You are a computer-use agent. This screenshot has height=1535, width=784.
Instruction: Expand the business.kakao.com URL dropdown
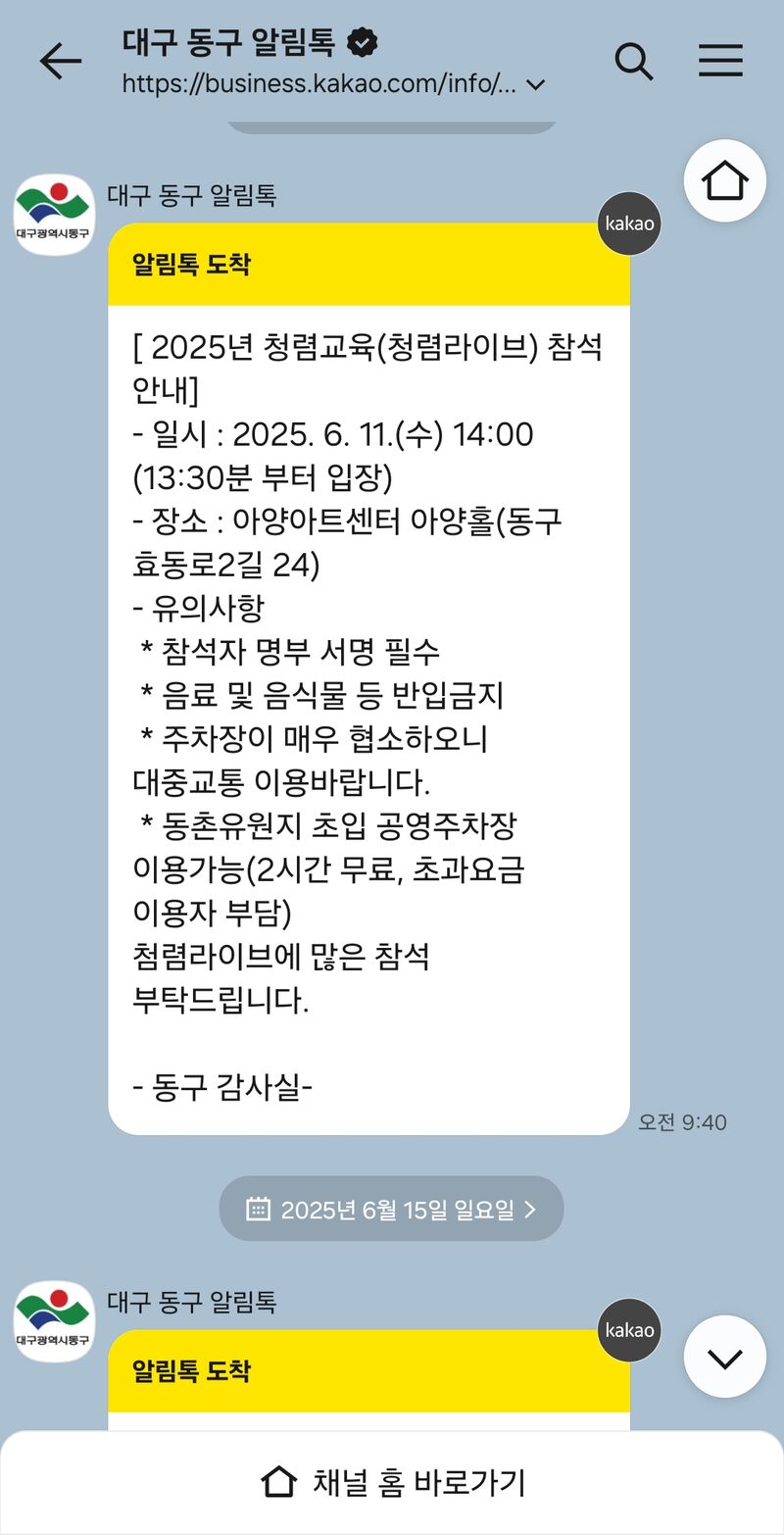point(535,85)
